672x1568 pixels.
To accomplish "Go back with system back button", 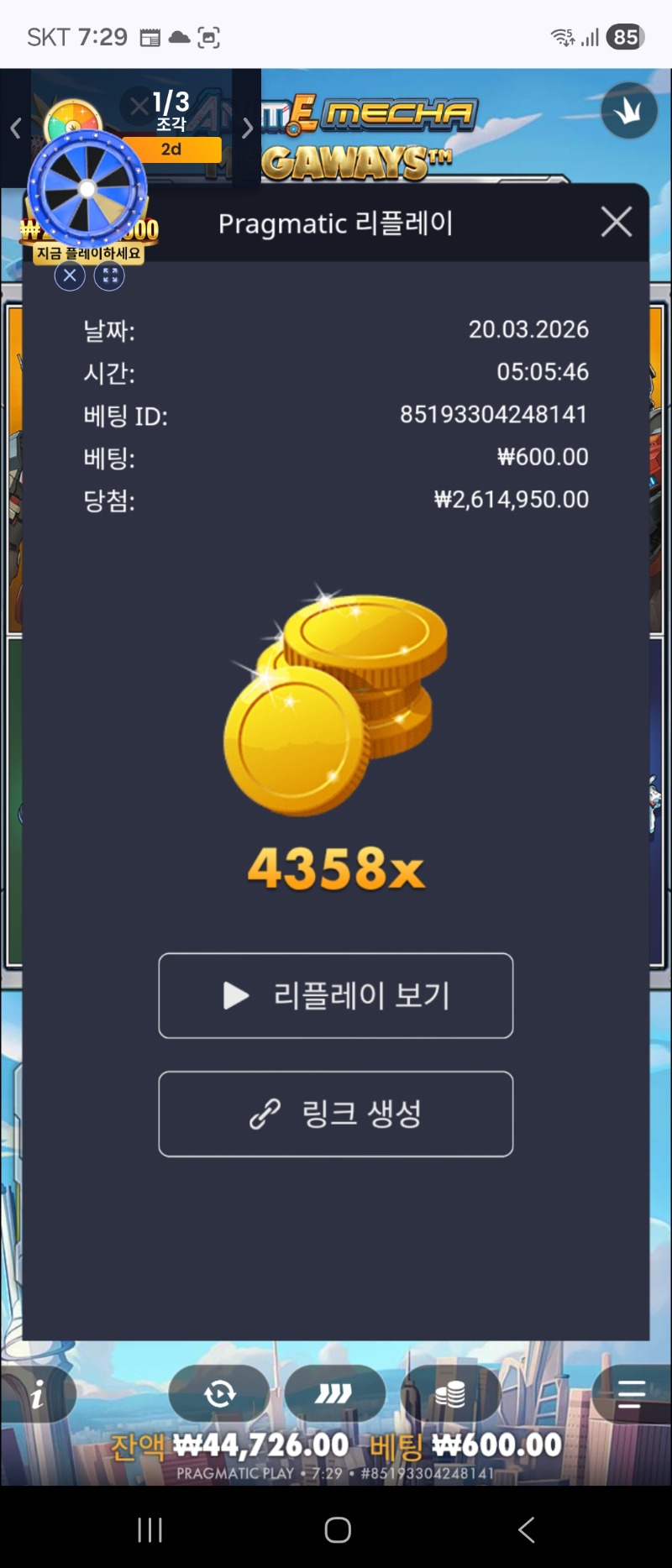I will [526, 1529].
